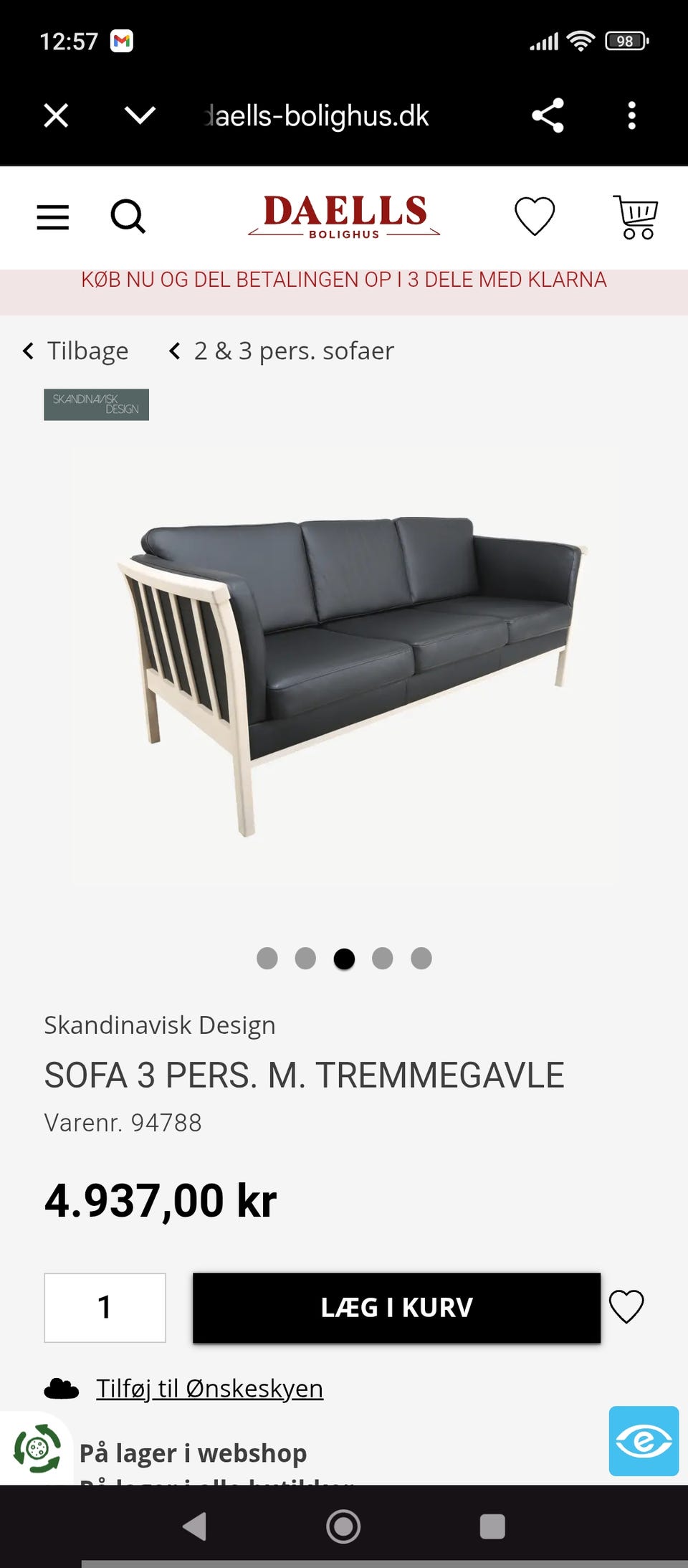Screen dimensions: 688x1568
Task: Minimize the browser with the down chevron
Action: (140, 115)
